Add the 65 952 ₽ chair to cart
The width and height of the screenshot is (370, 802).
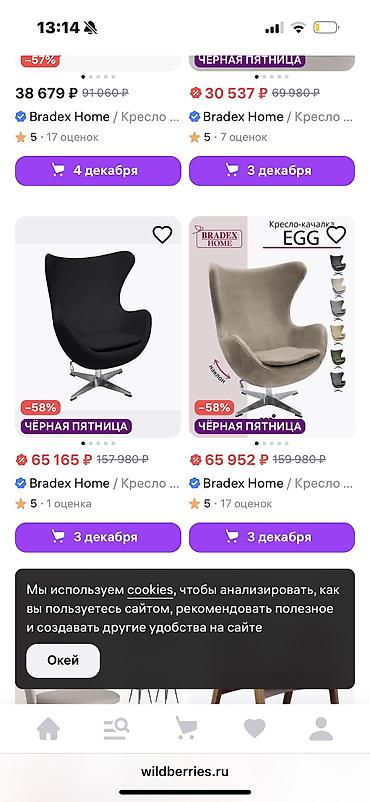pos(272,538)
